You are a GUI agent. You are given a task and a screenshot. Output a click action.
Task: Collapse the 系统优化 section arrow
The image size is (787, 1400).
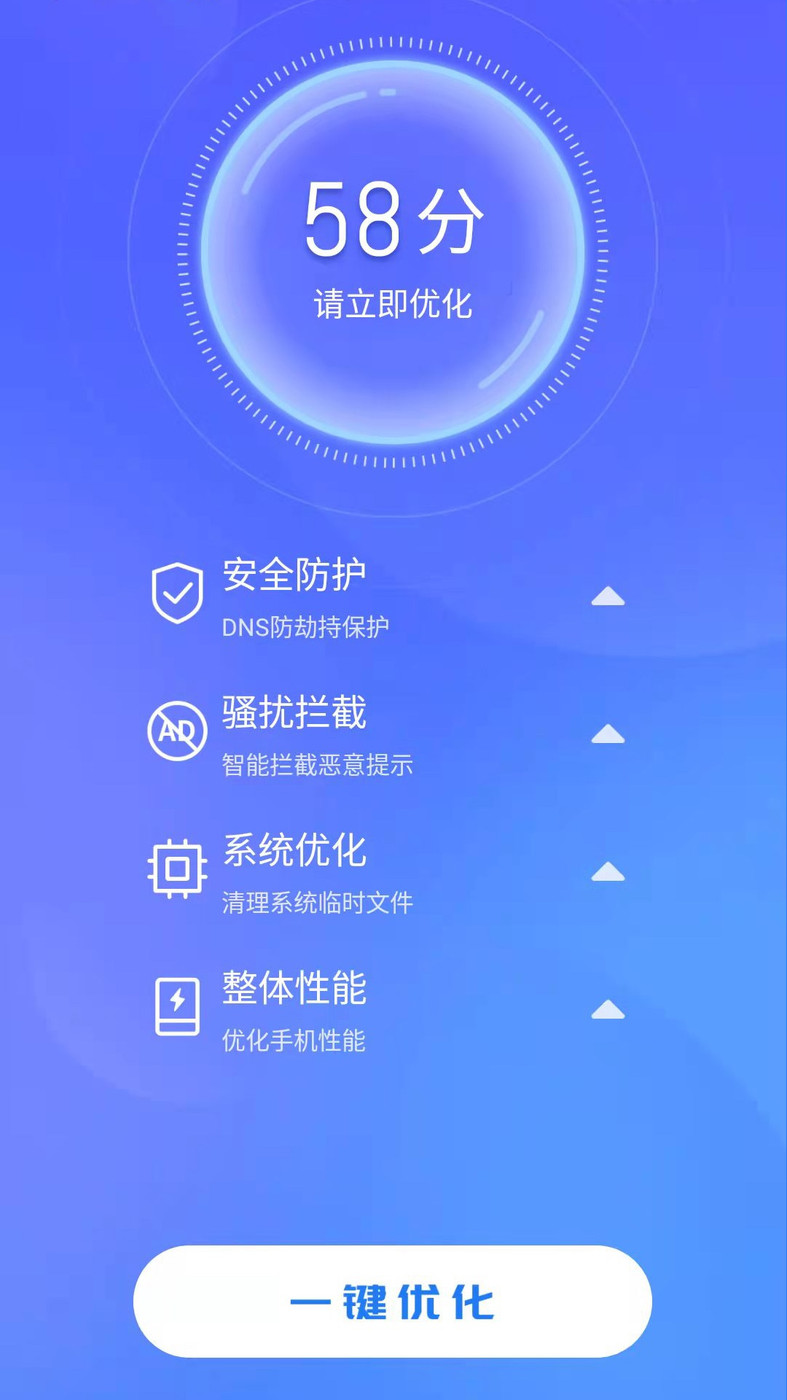[607, 871]
